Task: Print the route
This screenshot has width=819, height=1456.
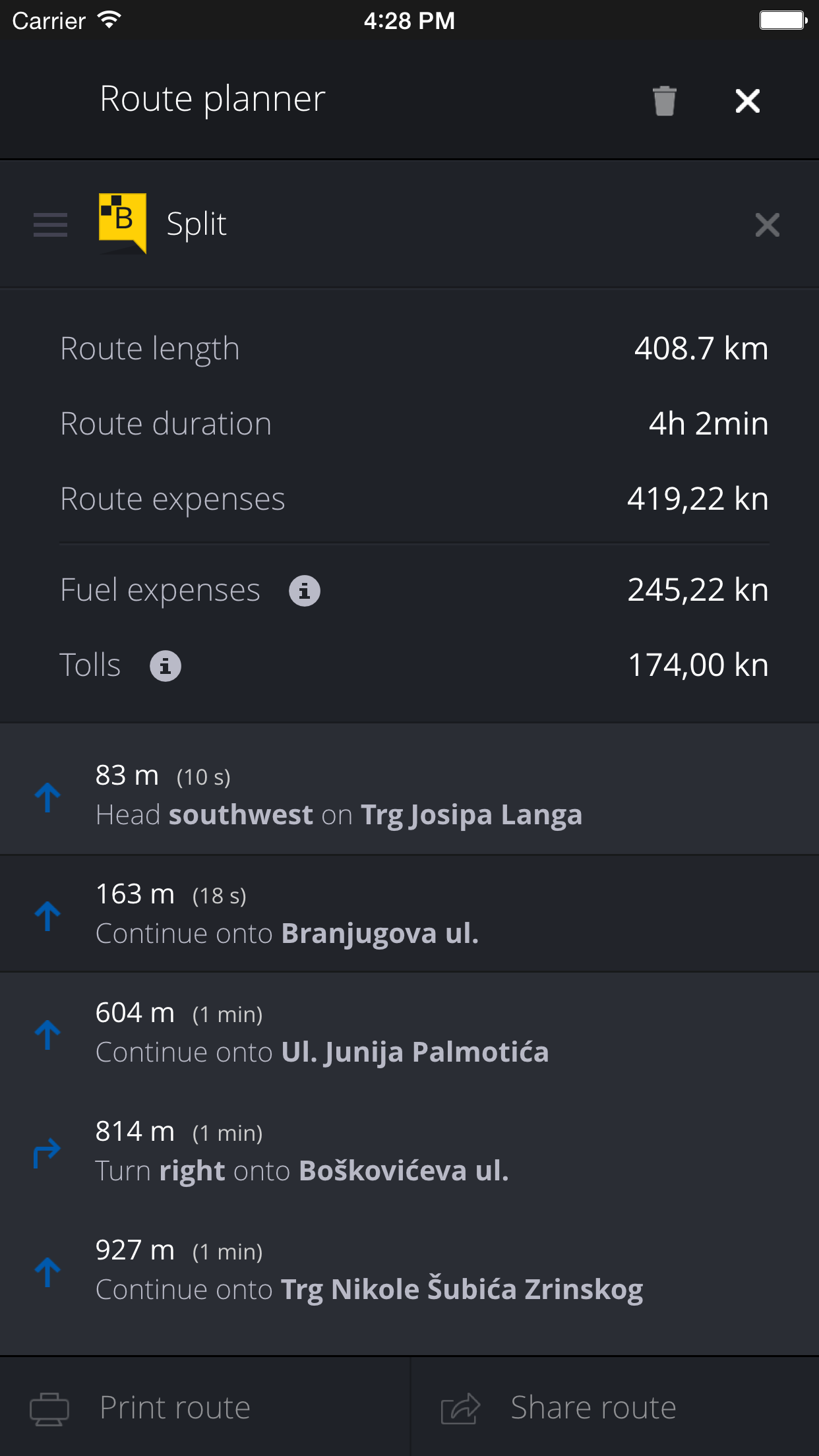Action: [204, 1407]
